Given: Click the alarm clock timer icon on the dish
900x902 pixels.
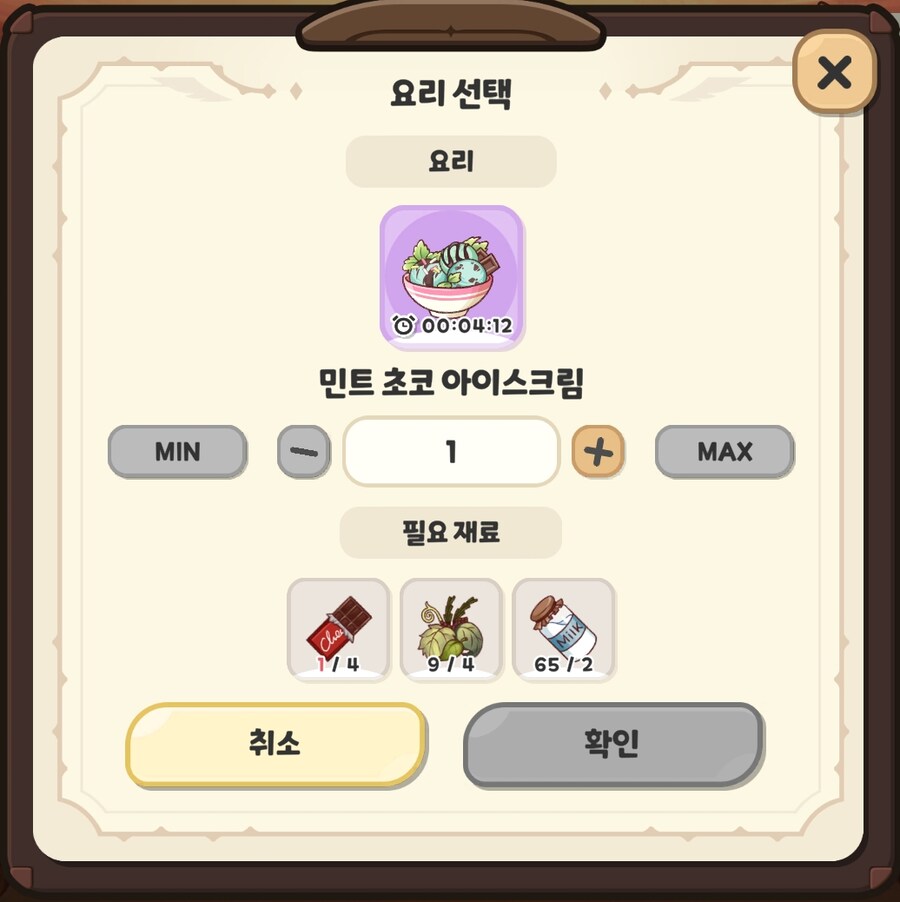Looking at the screenshot, I should pyautogui.click(x=404, y=325).
